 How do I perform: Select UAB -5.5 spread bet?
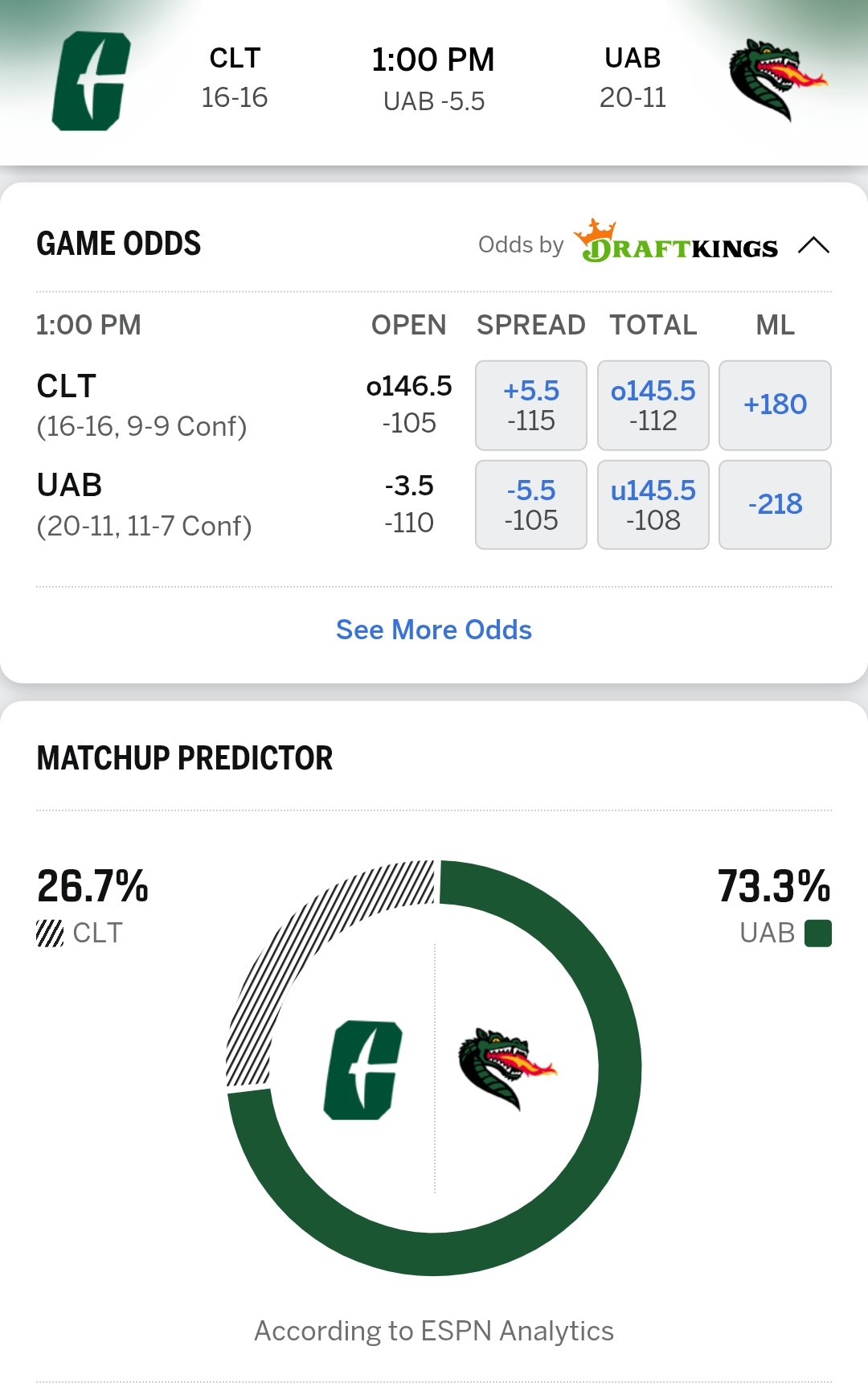click(x=530, y=505)
